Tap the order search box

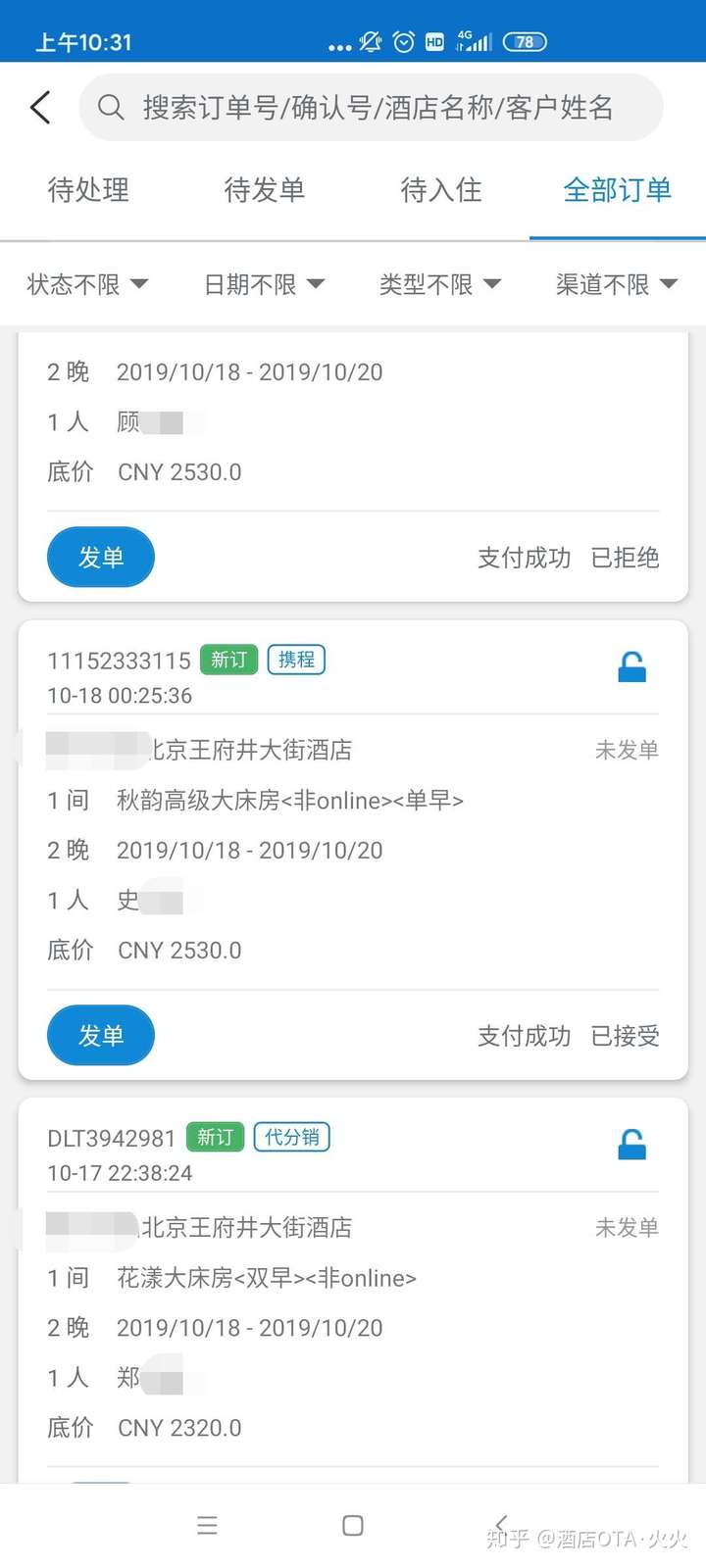click(371, 107)
